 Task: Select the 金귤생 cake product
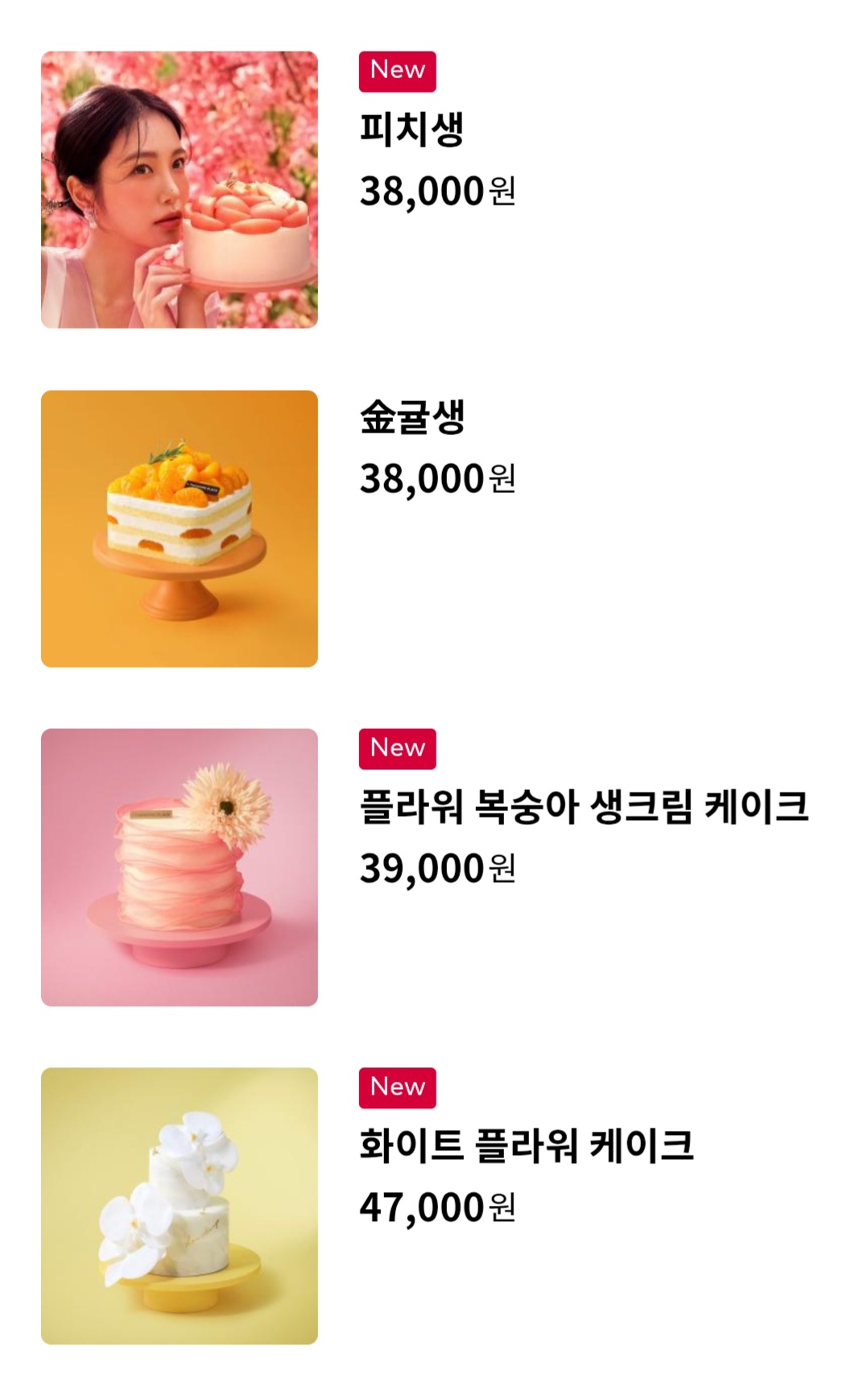click(411, 417)
